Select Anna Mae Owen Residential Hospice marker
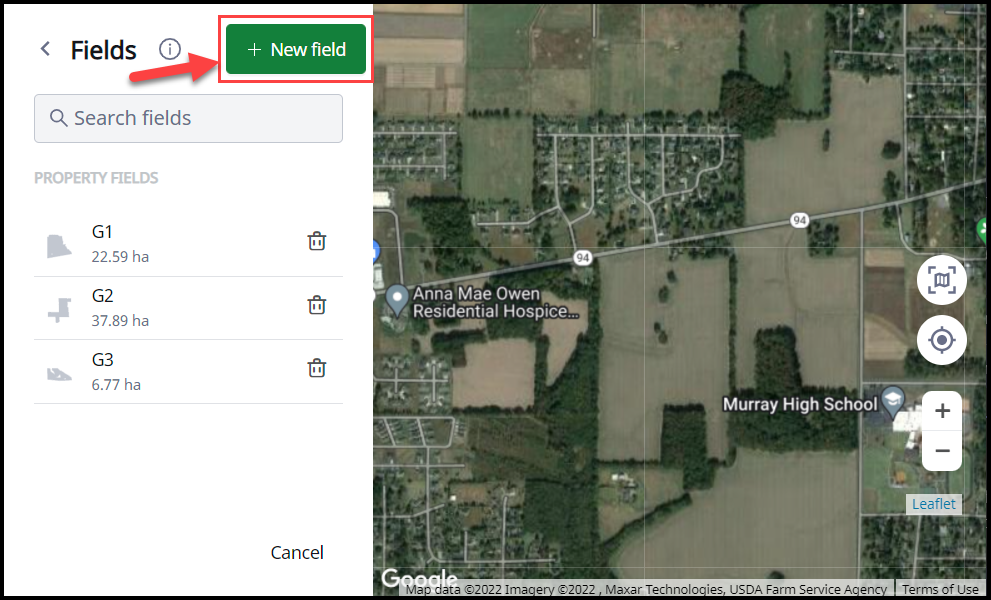Image resolution: width=991 pixels, height=600 pixels. click(397, 297)
